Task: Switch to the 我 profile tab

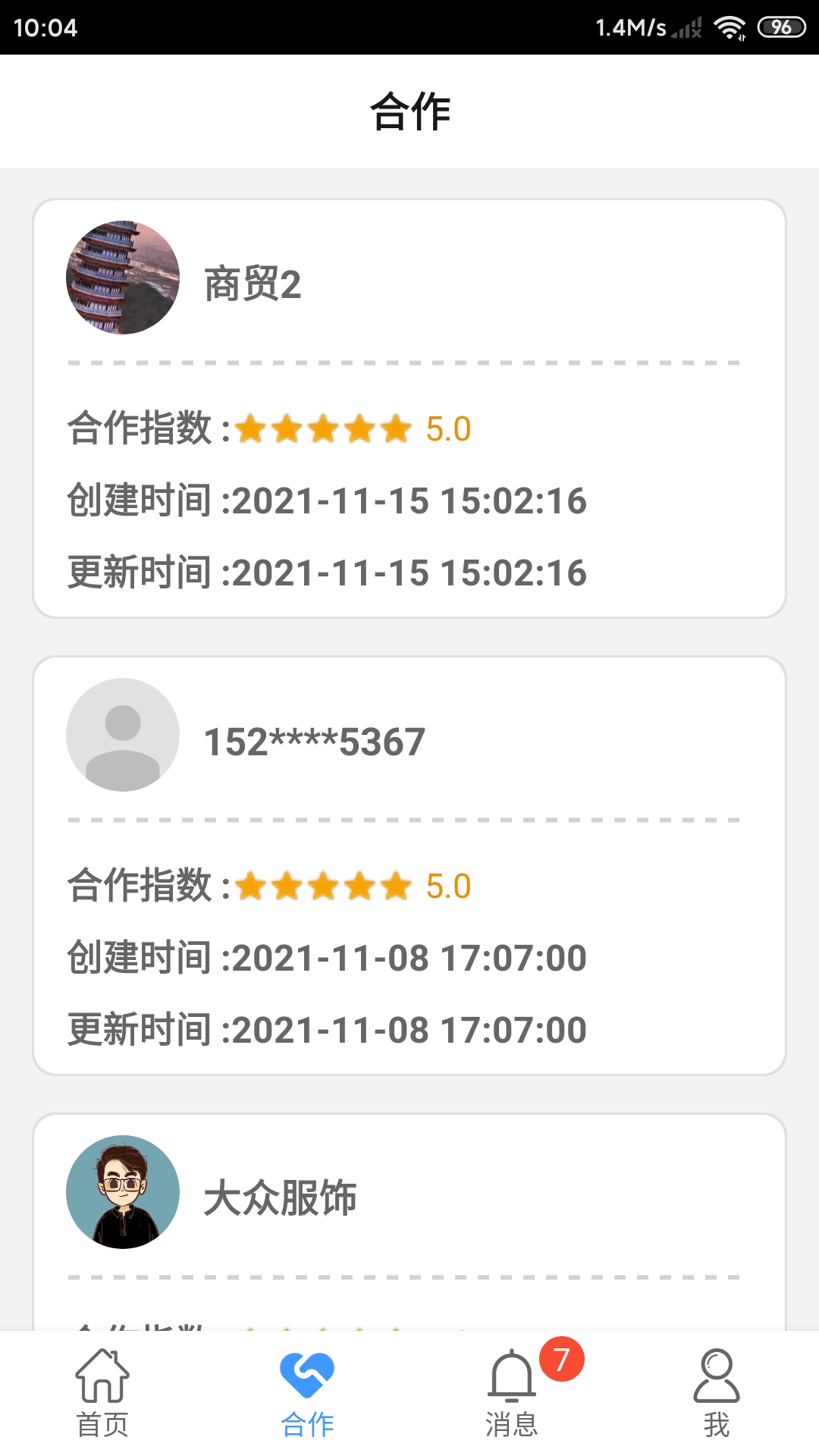Action: (x=716, y=1392)
